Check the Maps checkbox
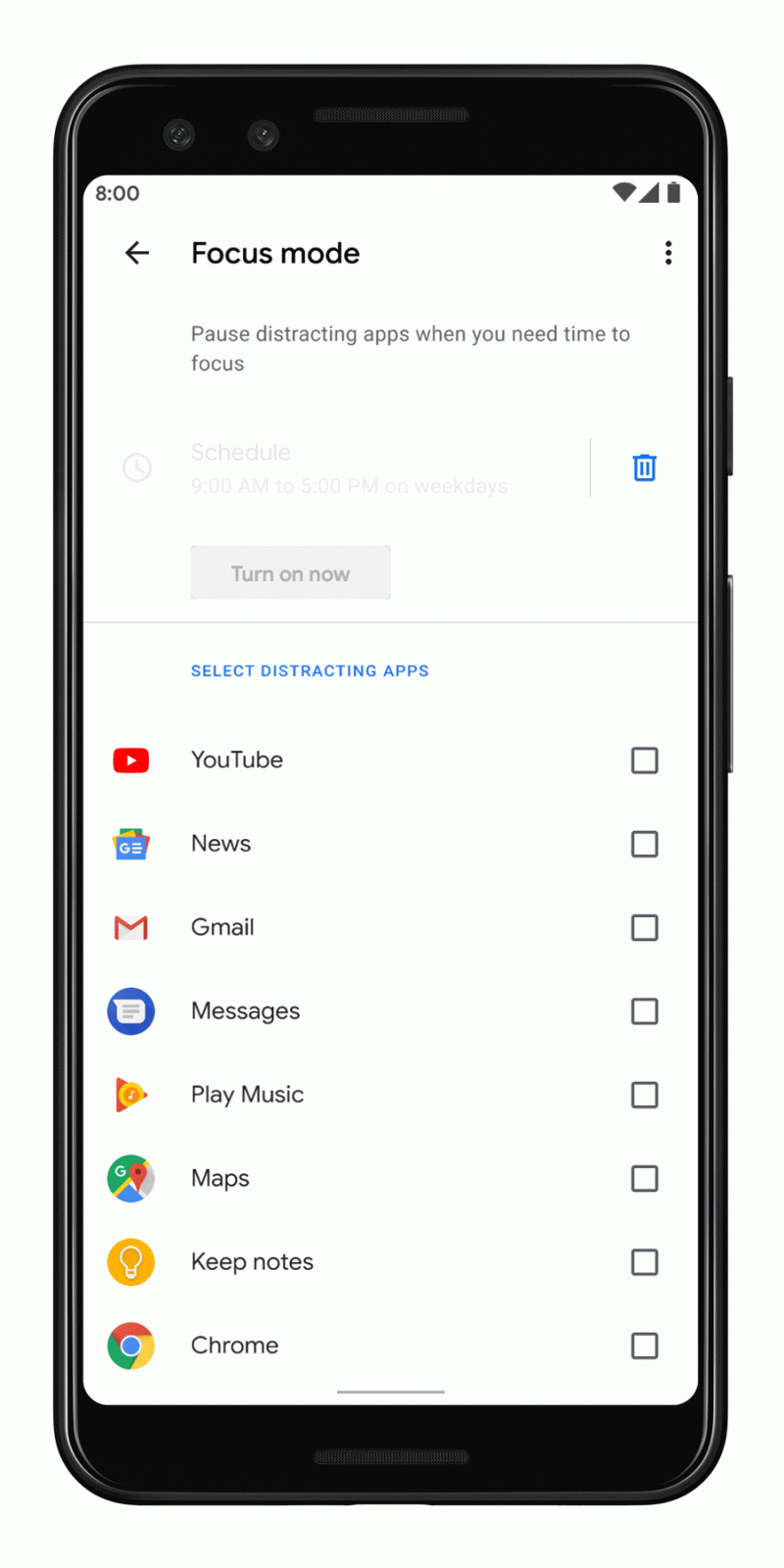This screenshot has height=1568, width=784. tap(644, 1178)
